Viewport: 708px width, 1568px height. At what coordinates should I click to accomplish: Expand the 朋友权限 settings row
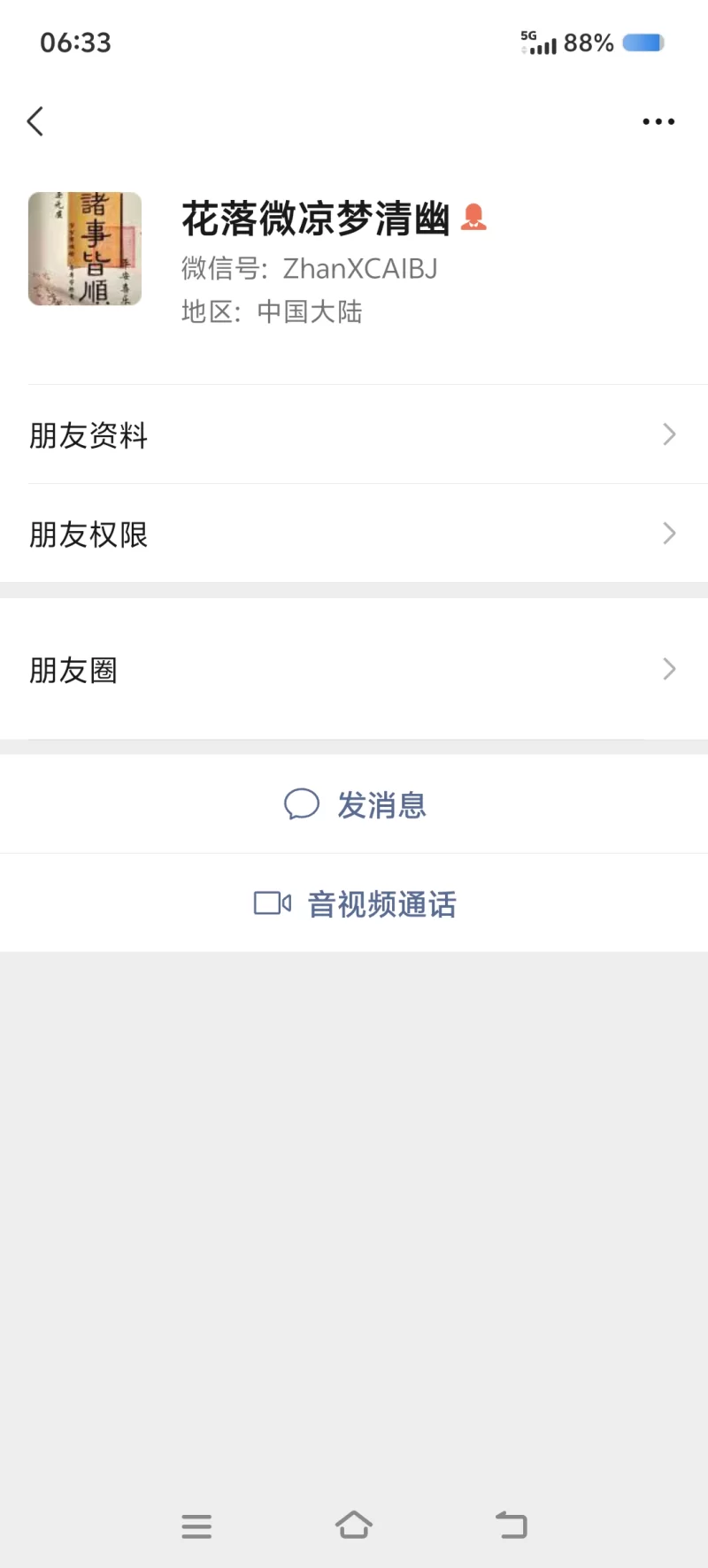(669, 533)
